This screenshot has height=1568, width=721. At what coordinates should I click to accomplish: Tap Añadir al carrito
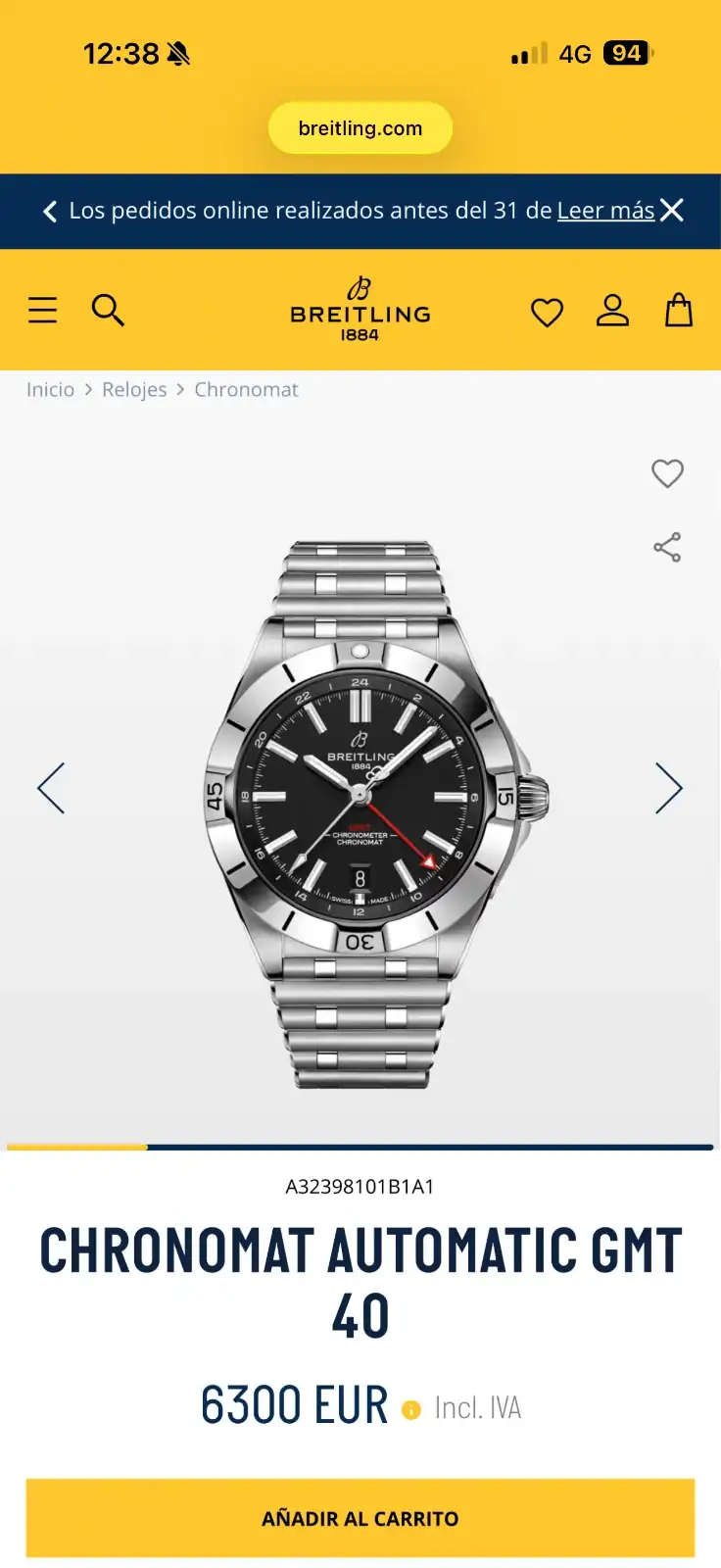click(x=360, y=1518)
